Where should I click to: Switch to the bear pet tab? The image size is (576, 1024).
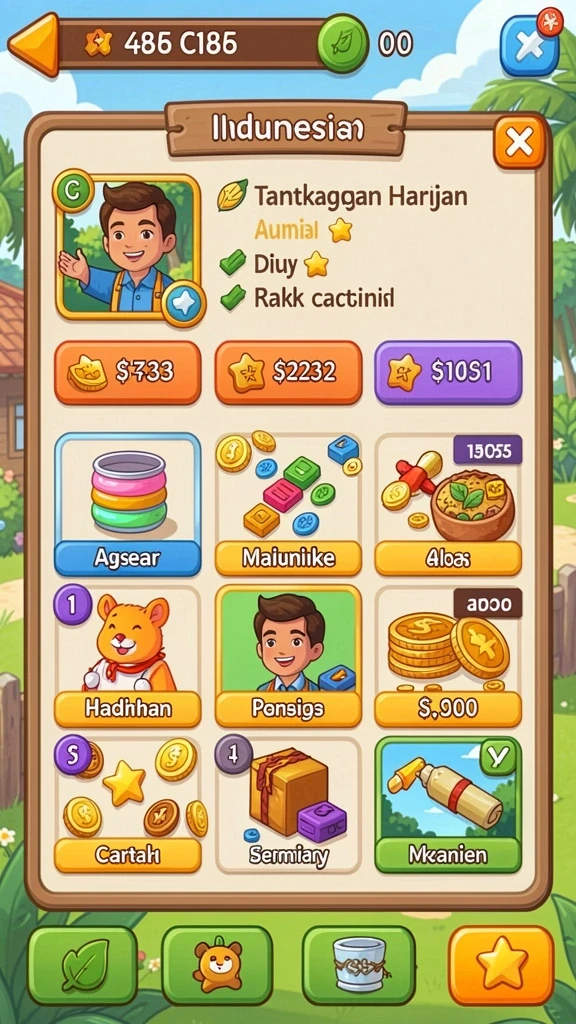pyautogui.click(x=217, y=965)
